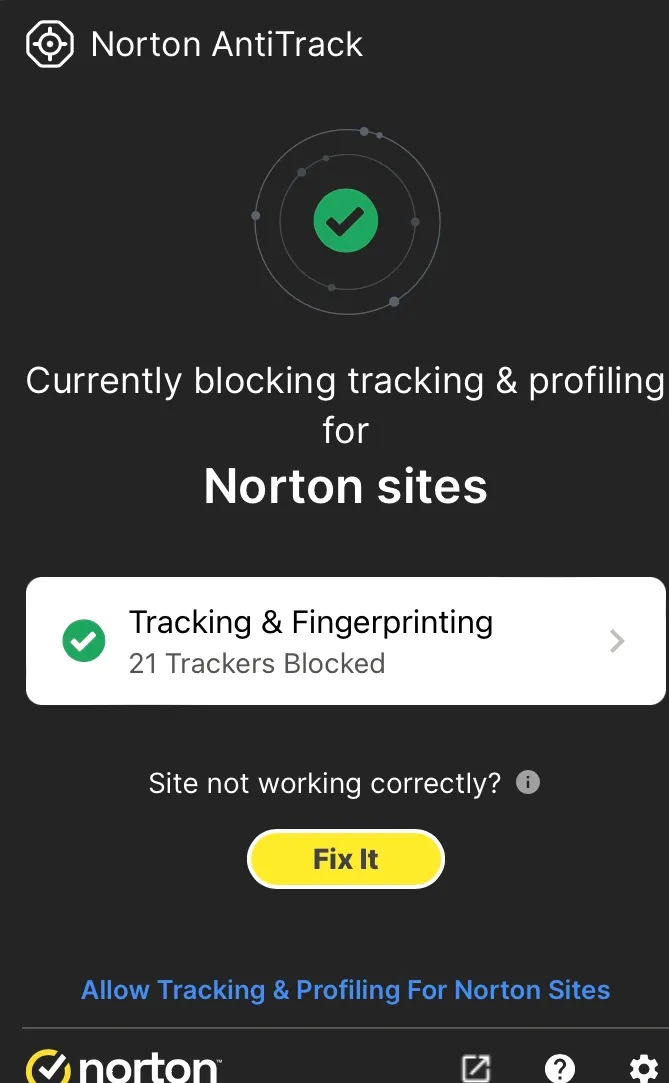Show info about site not working correctly

coord(528,782)
